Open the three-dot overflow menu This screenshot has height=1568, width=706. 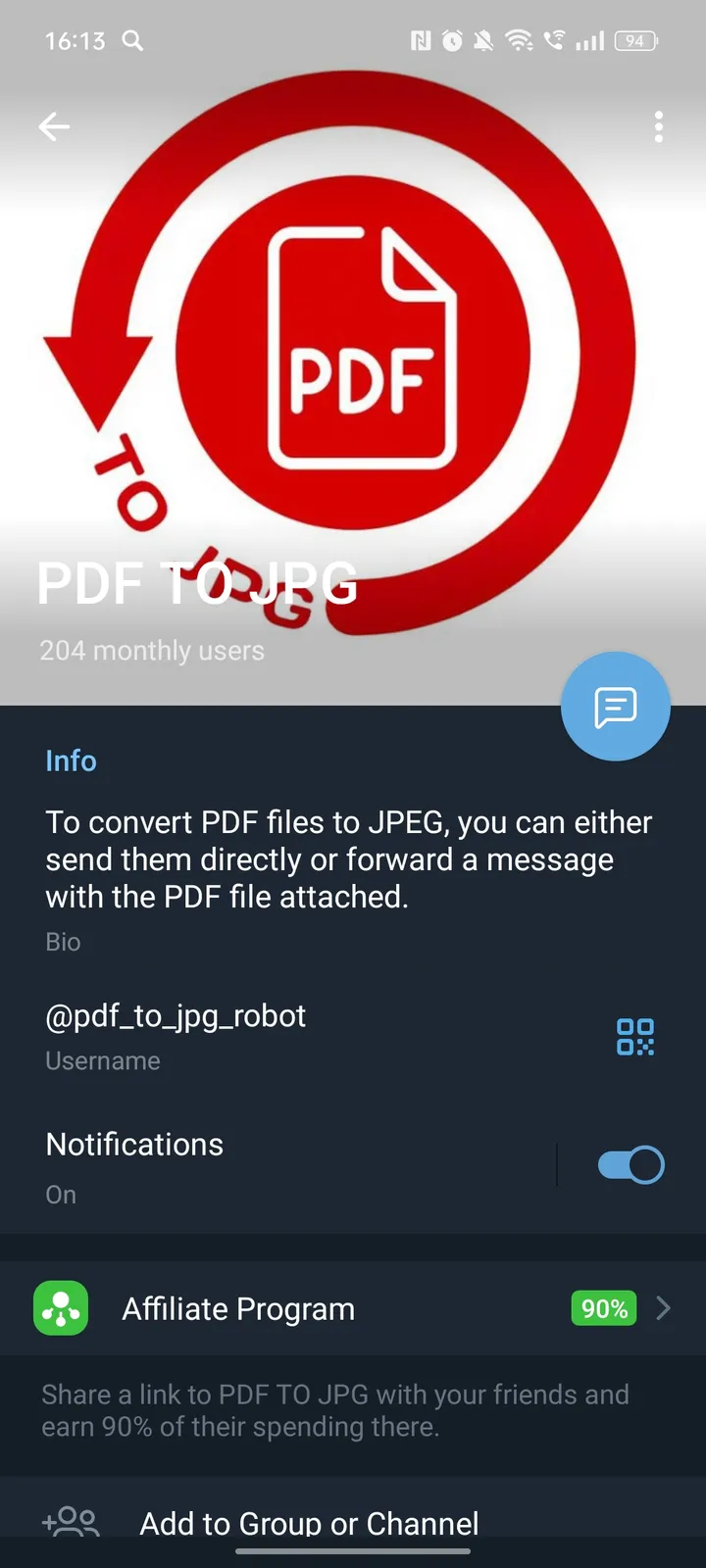(x=658, y=126)
